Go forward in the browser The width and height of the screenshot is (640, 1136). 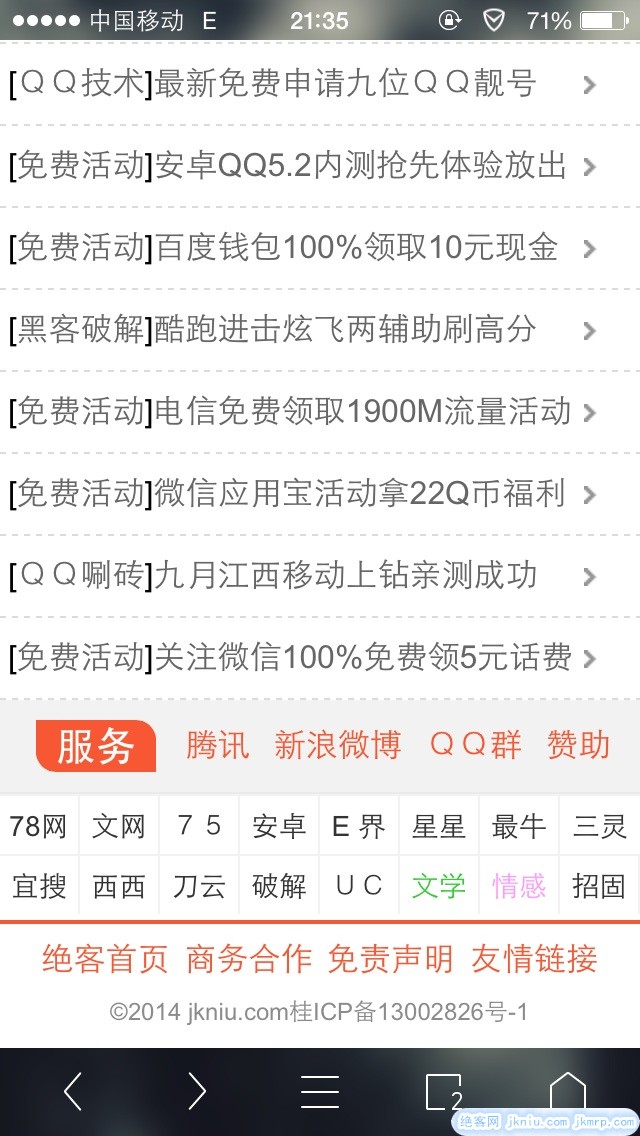click(197, 1091)
